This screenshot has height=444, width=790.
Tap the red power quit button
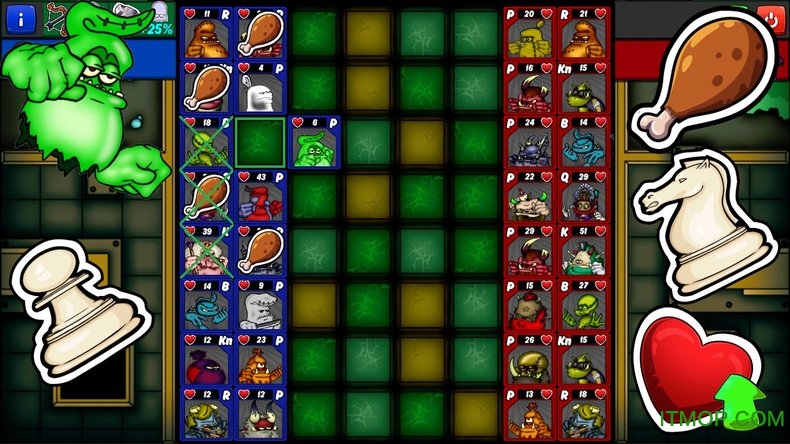click(x=770, y=18)
